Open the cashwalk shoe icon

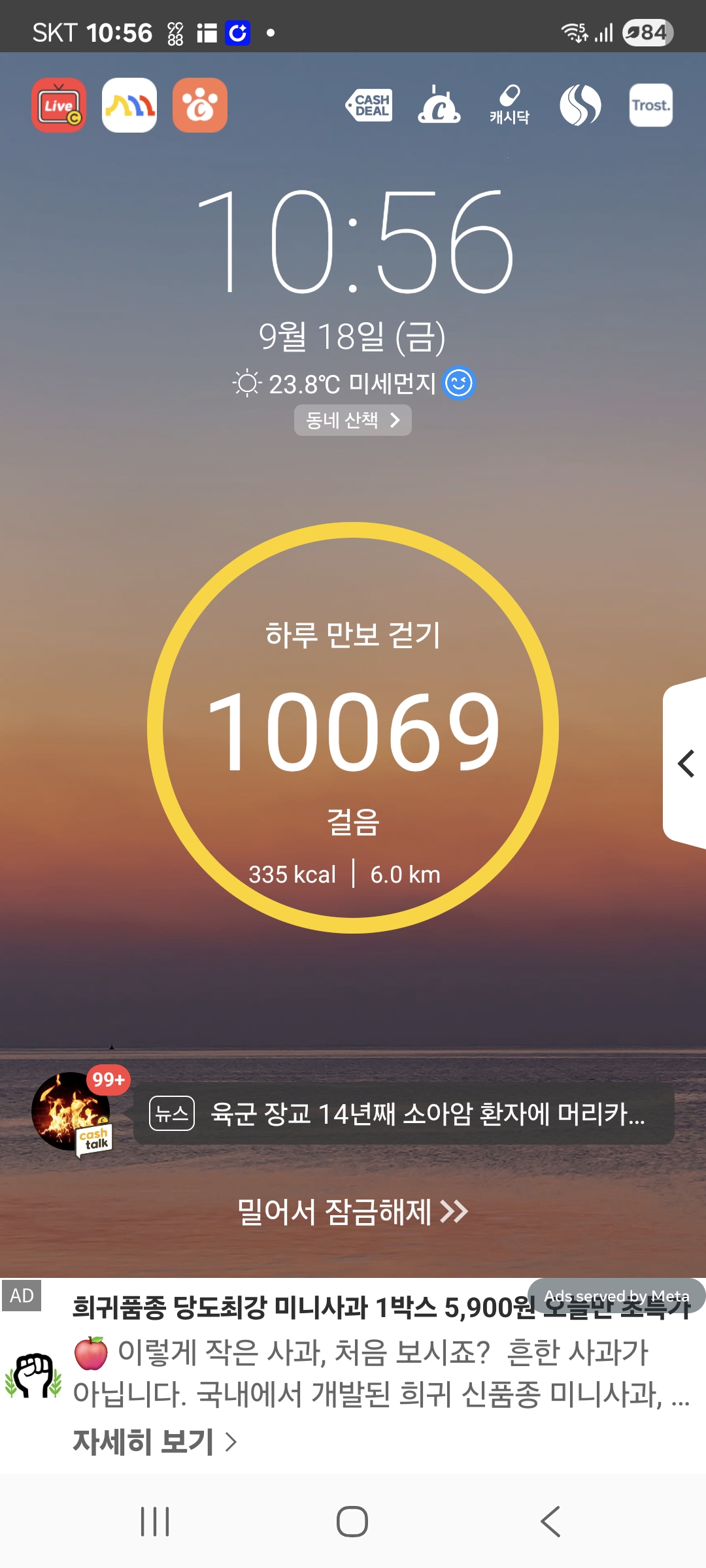click(439, 105)
